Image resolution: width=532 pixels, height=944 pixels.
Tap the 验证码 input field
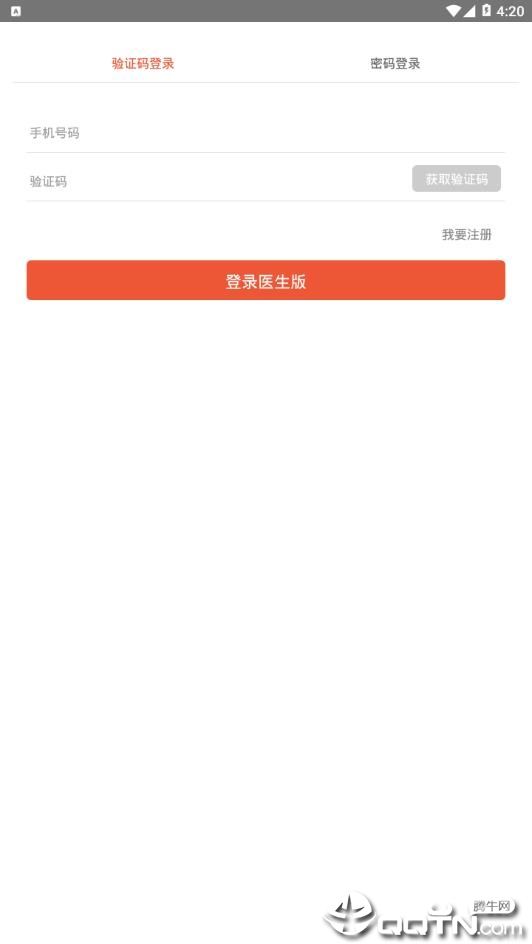pos(217,181)
